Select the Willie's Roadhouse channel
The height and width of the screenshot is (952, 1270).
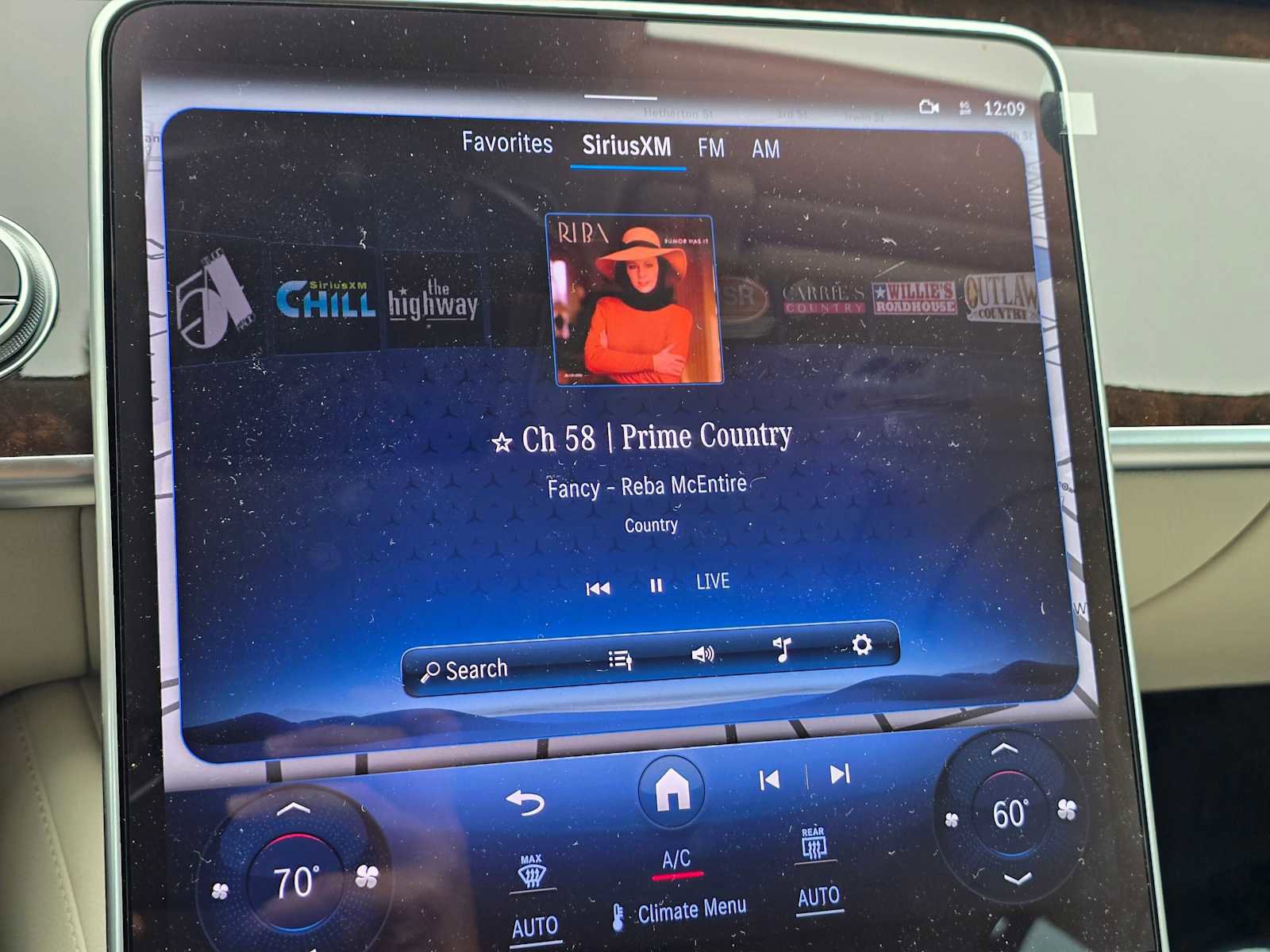914,297
